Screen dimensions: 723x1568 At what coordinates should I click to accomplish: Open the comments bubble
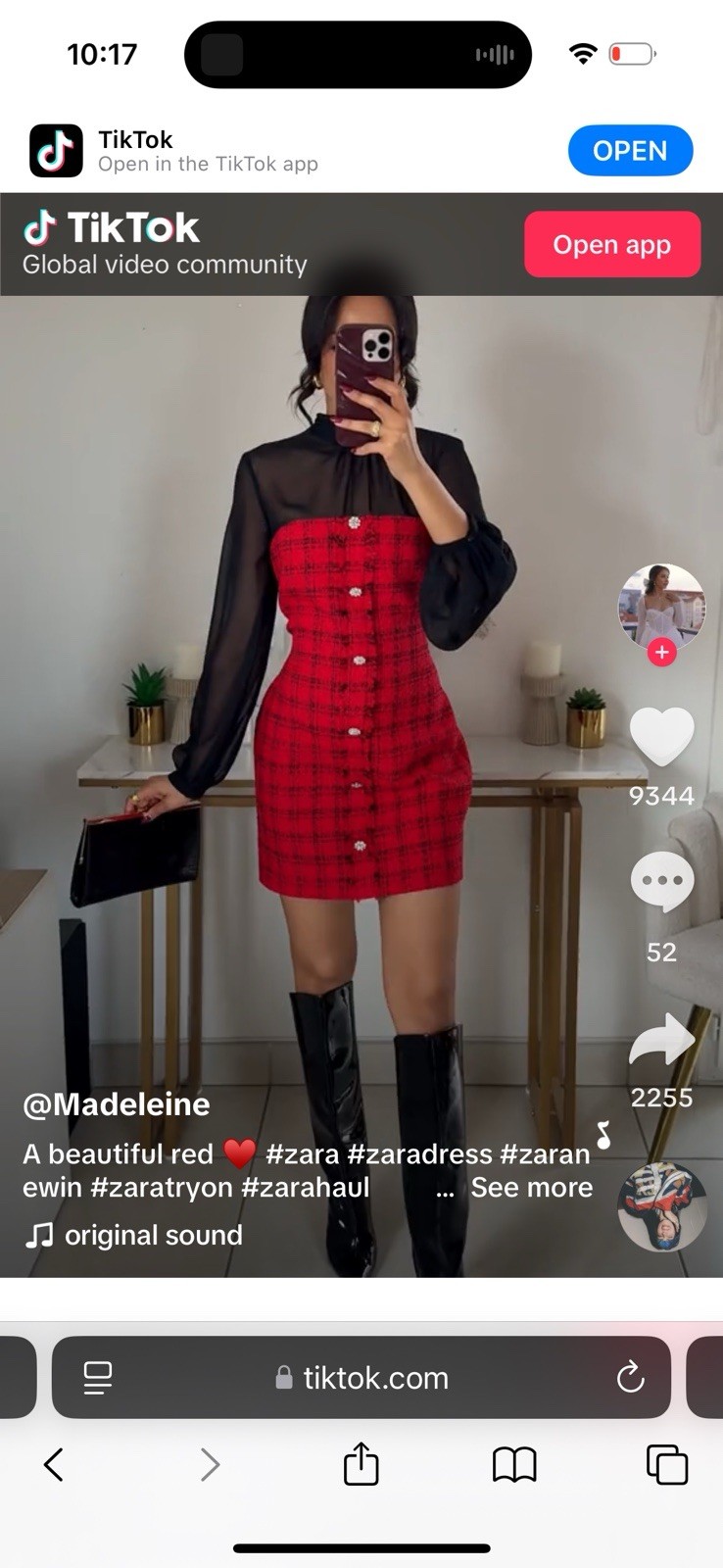click(x=662, y=881)
